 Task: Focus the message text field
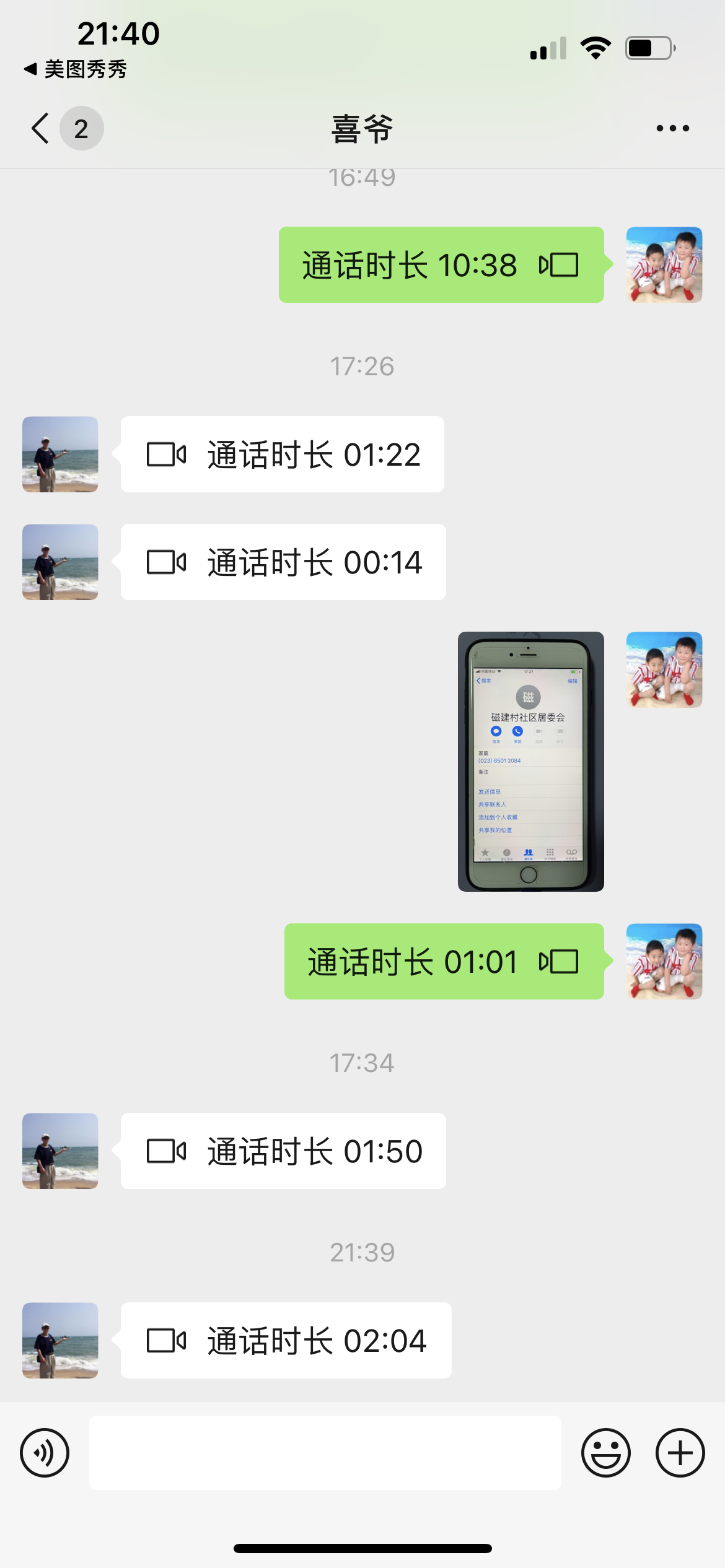point(325,1453)
